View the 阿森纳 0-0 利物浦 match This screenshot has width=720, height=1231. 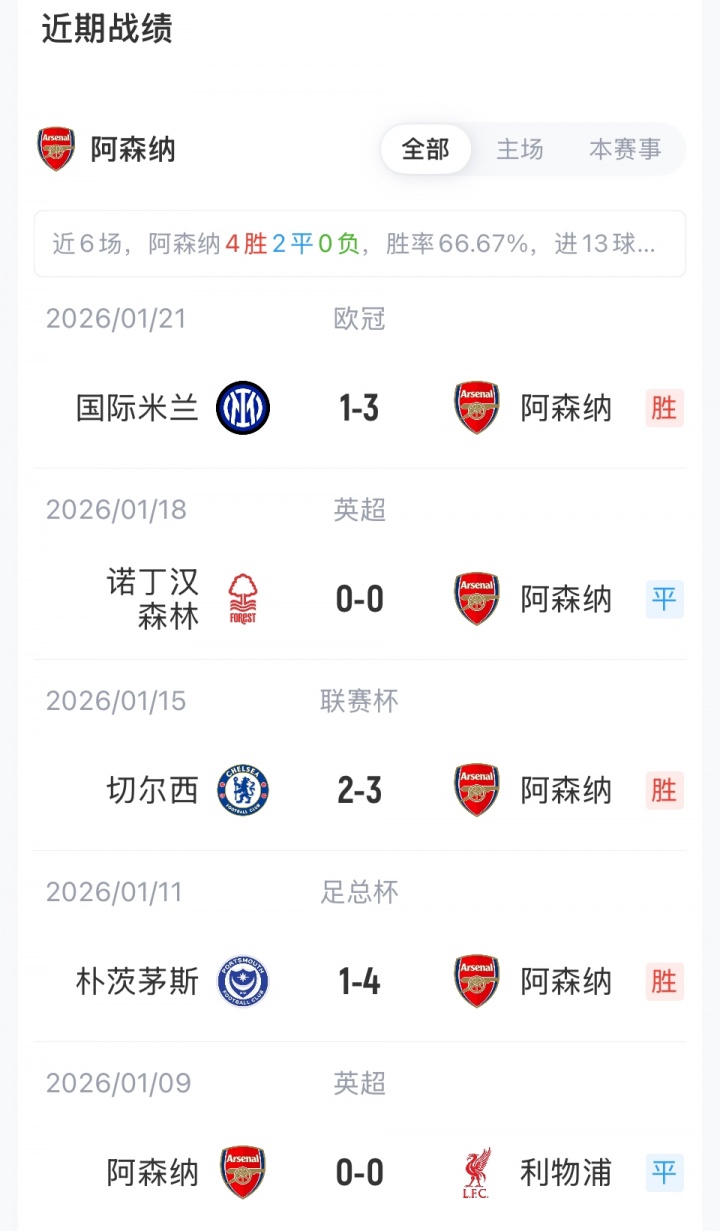pos(359,1172)
